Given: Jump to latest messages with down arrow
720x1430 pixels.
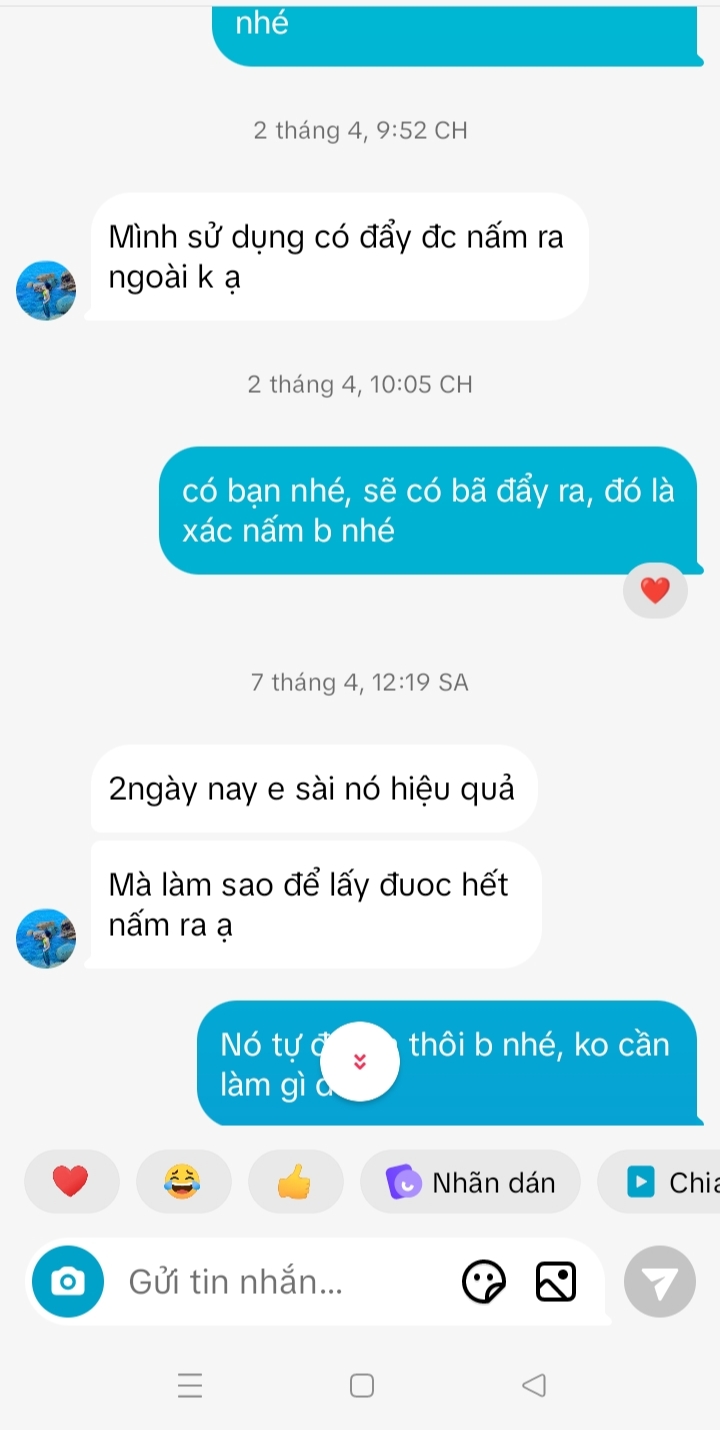Looking at the screenshot, I should pos(360,1062).
